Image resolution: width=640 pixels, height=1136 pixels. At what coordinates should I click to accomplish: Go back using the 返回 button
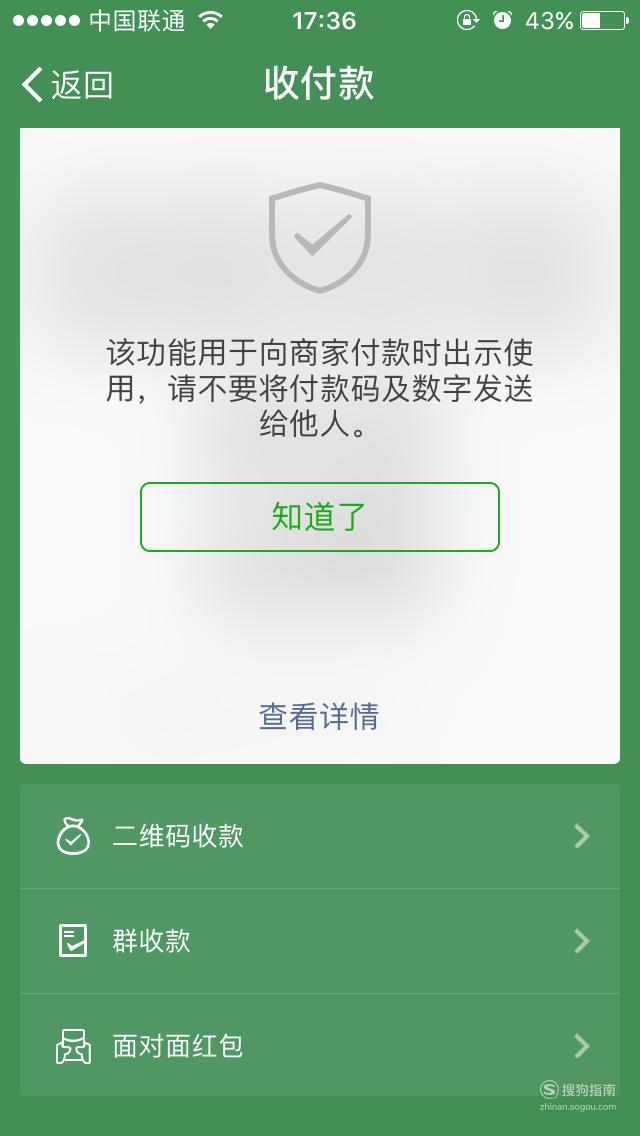(67, 85)
